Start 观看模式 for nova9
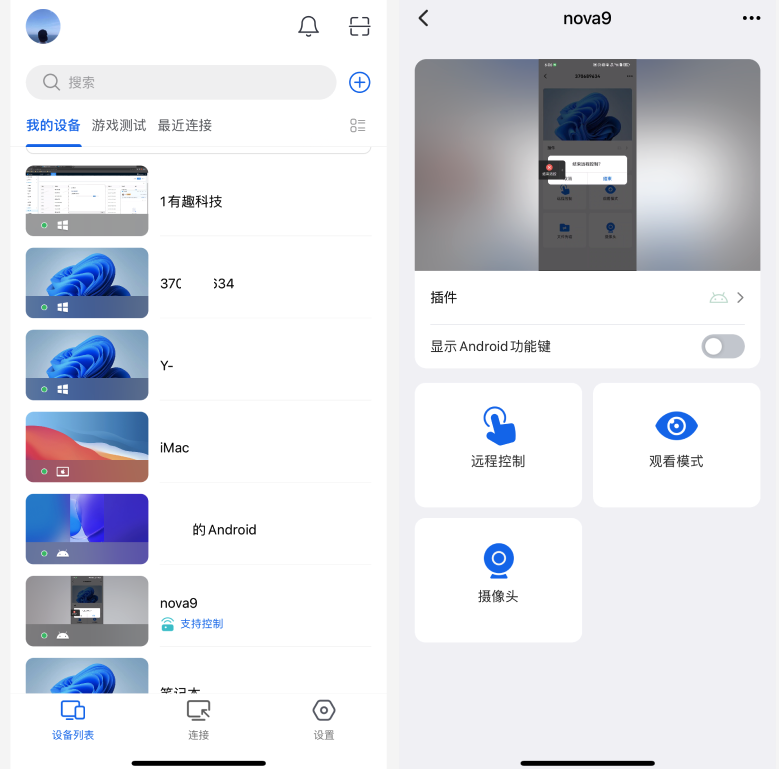This screenshot has height=769, width=779. (676, 444)
